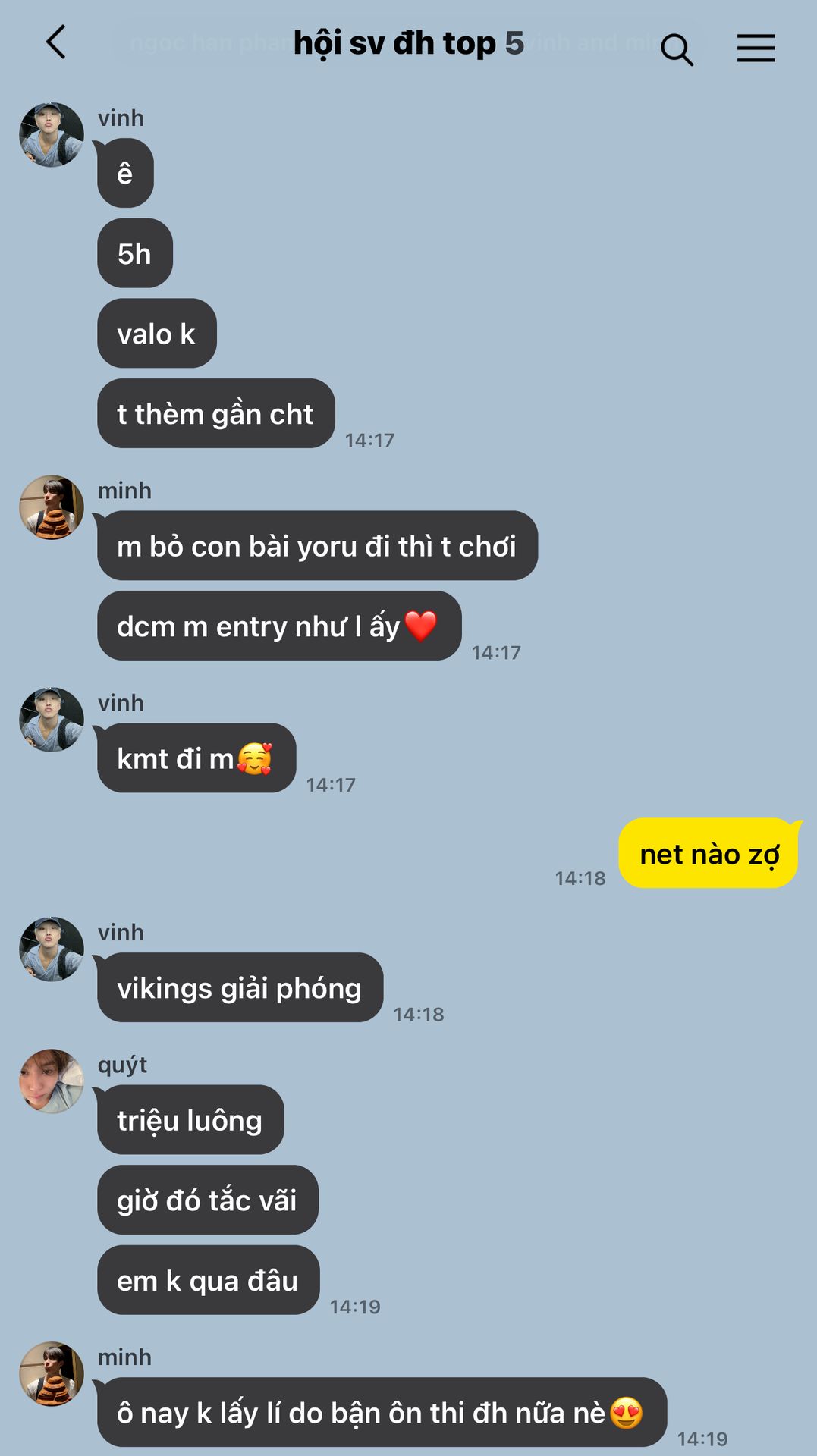Open the chat's hamburger menu
817x1456 pixels.
pyautogui.click(x=756, y=49)
